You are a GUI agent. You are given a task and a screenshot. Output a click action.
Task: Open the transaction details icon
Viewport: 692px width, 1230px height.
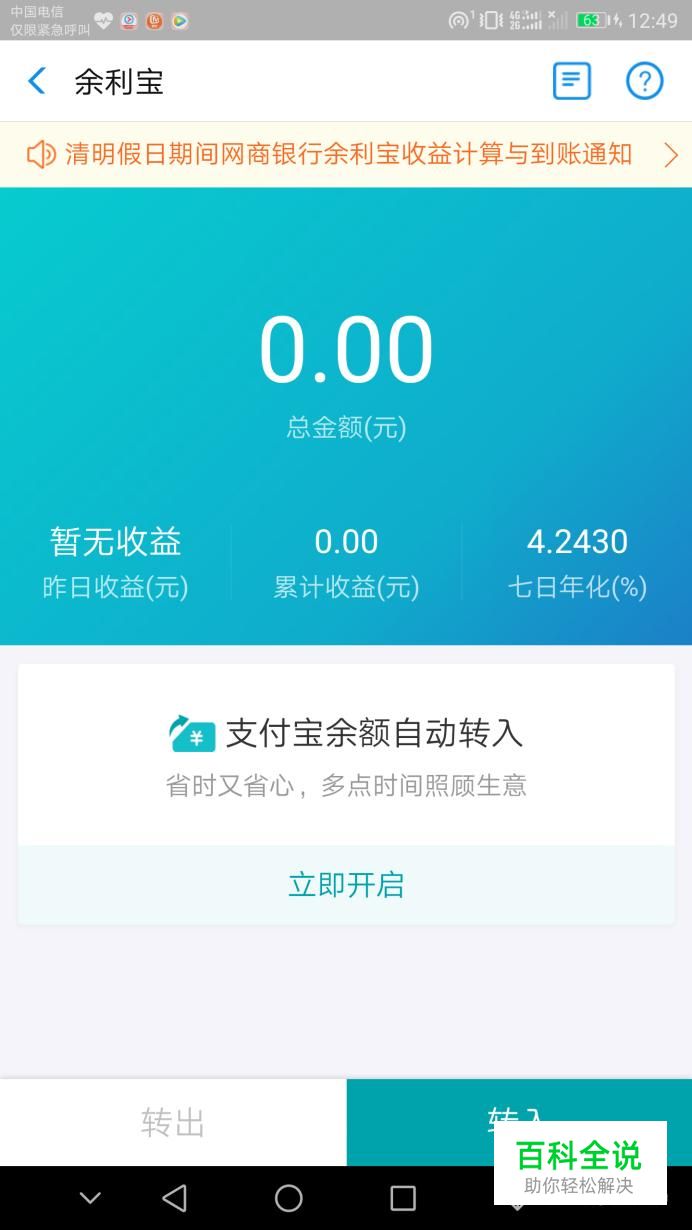pos(572,81)
